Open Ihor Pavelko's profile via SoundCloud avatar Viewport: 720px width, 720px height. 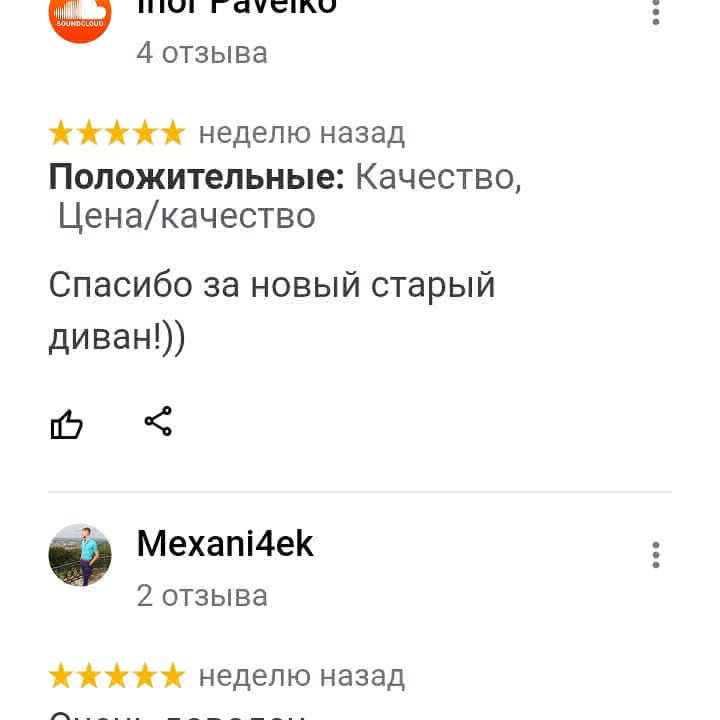(79, 15)
